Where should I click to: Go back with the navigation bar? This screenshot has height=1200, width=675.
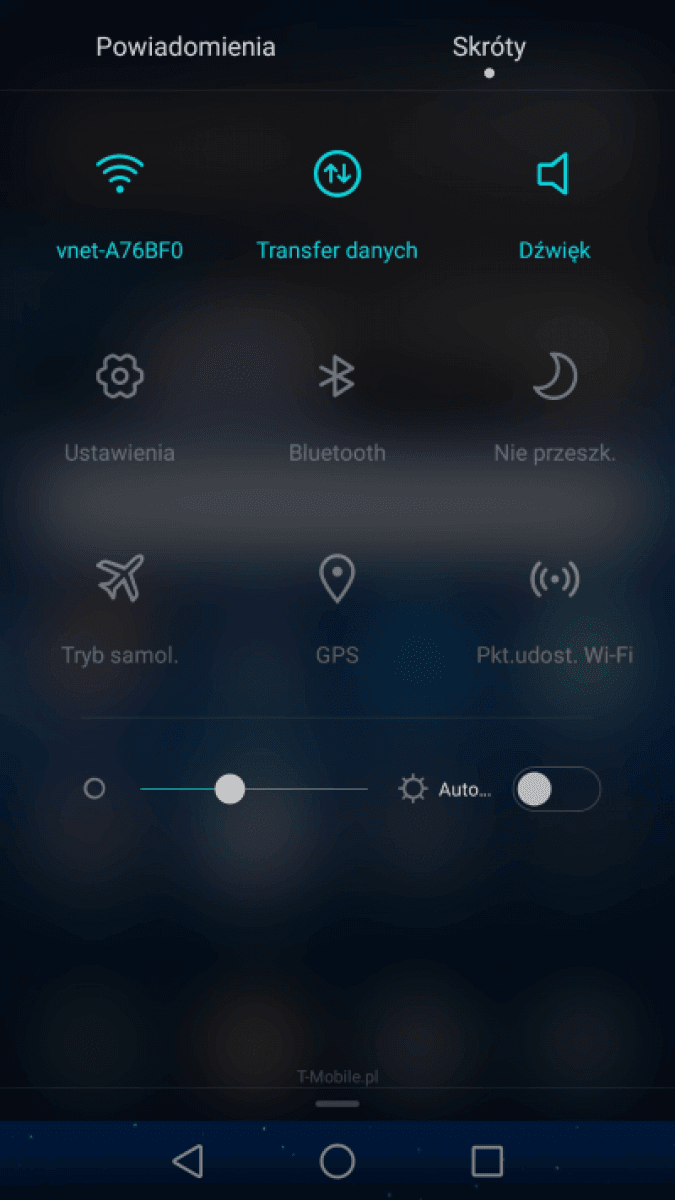[x=187, y=1160]
